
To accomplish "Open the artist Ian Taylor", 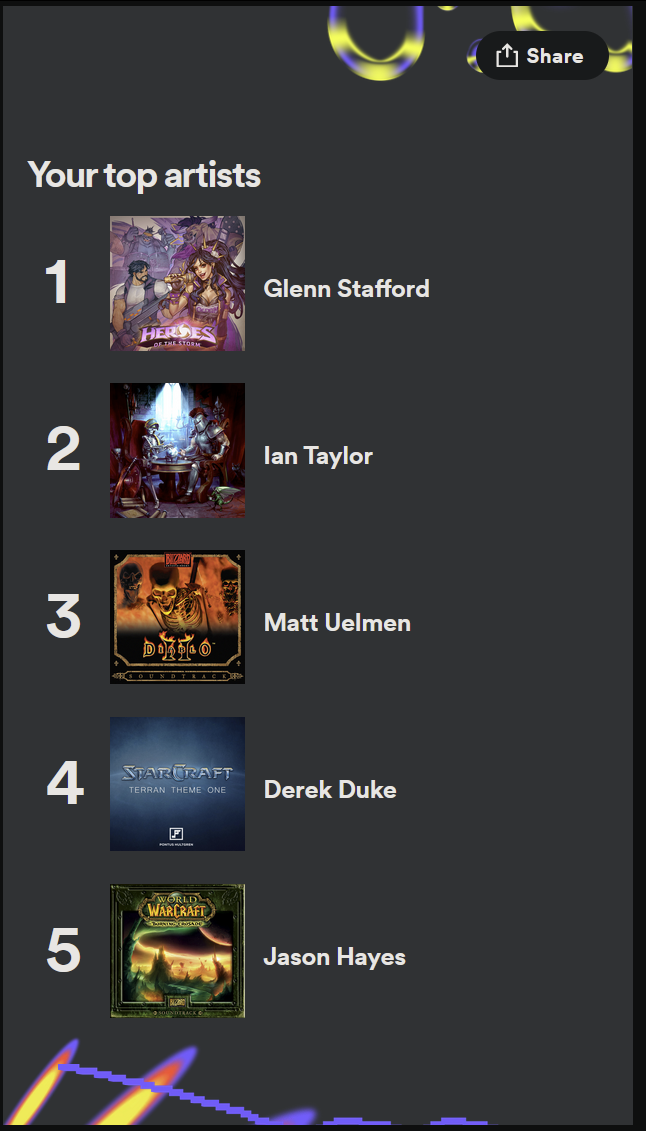I will [x=318, y=456].
